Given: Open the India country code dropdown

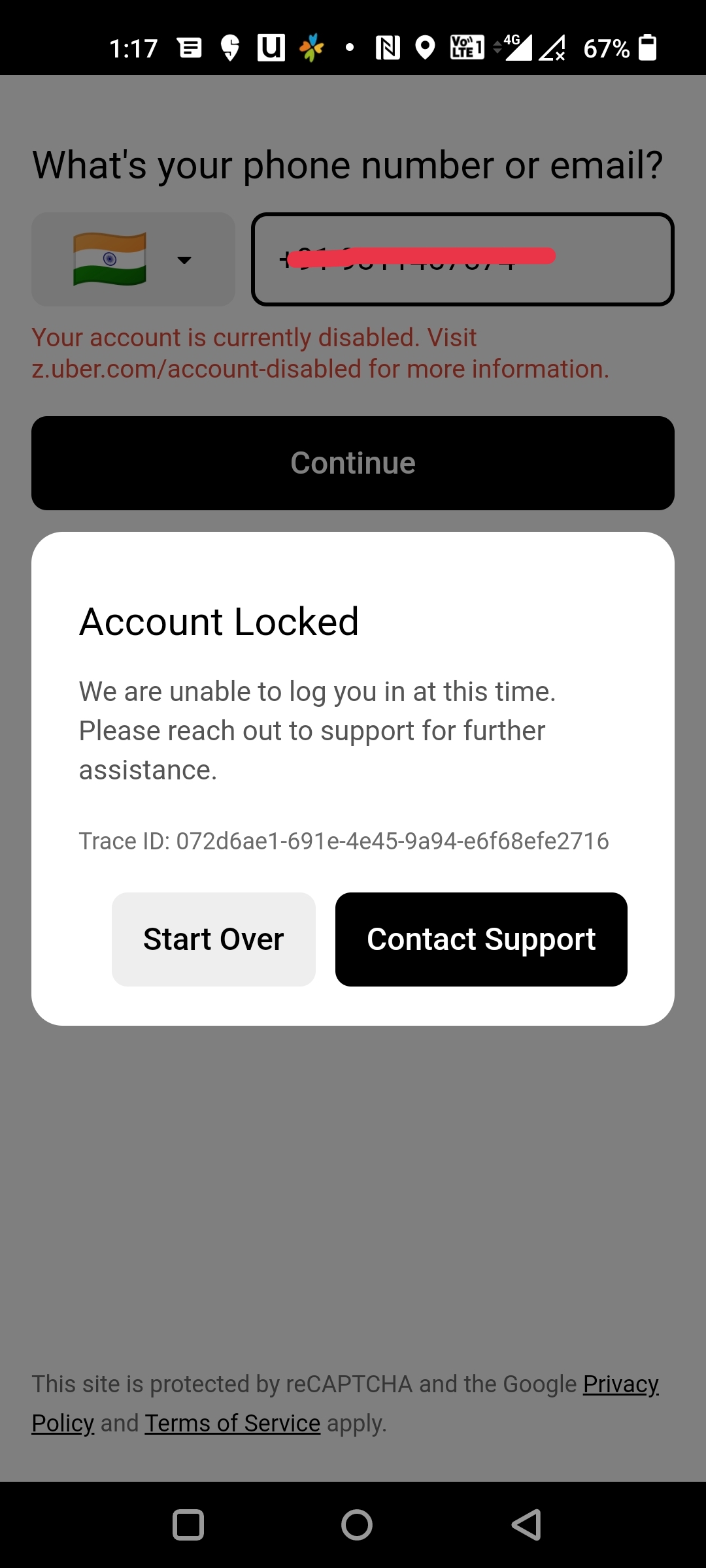Looking at the screenshot, I should pyautogui.click(x=133, y=259).
